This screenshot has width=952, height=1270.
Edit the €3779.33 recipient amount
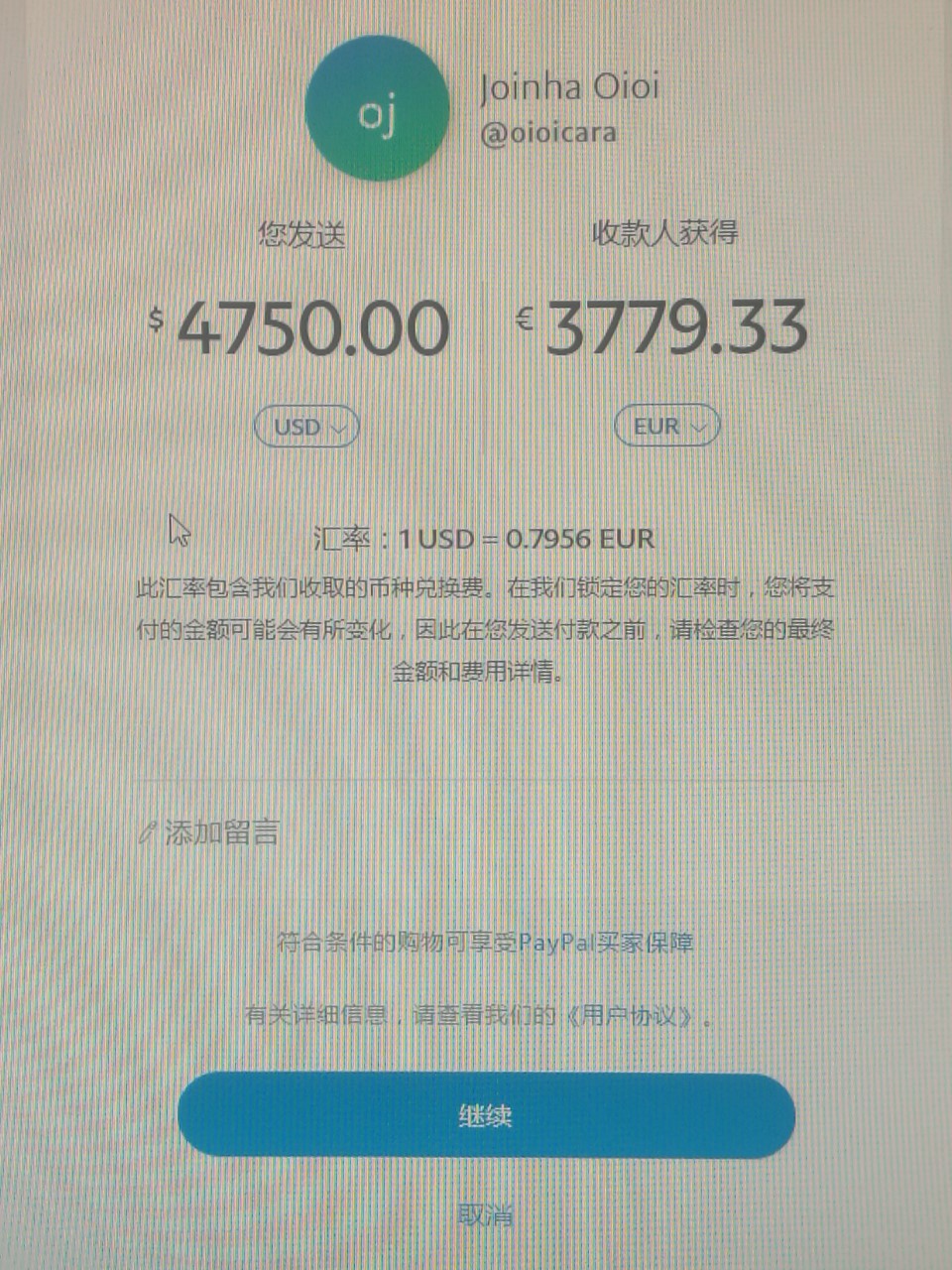pos(676,327)
